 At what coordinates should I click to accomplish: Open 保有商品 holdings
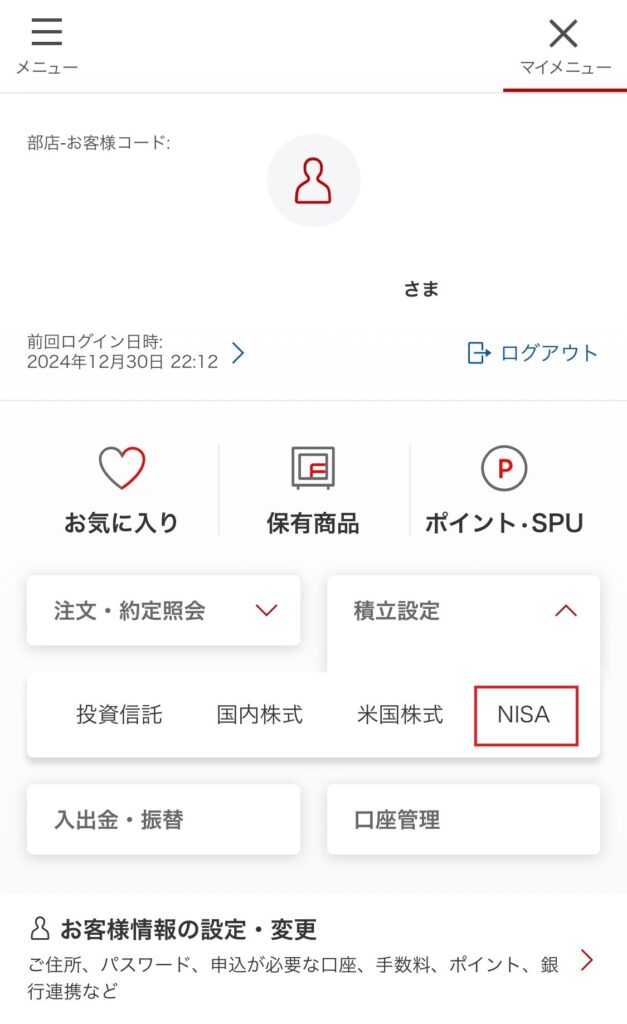(x=313, y=490)
